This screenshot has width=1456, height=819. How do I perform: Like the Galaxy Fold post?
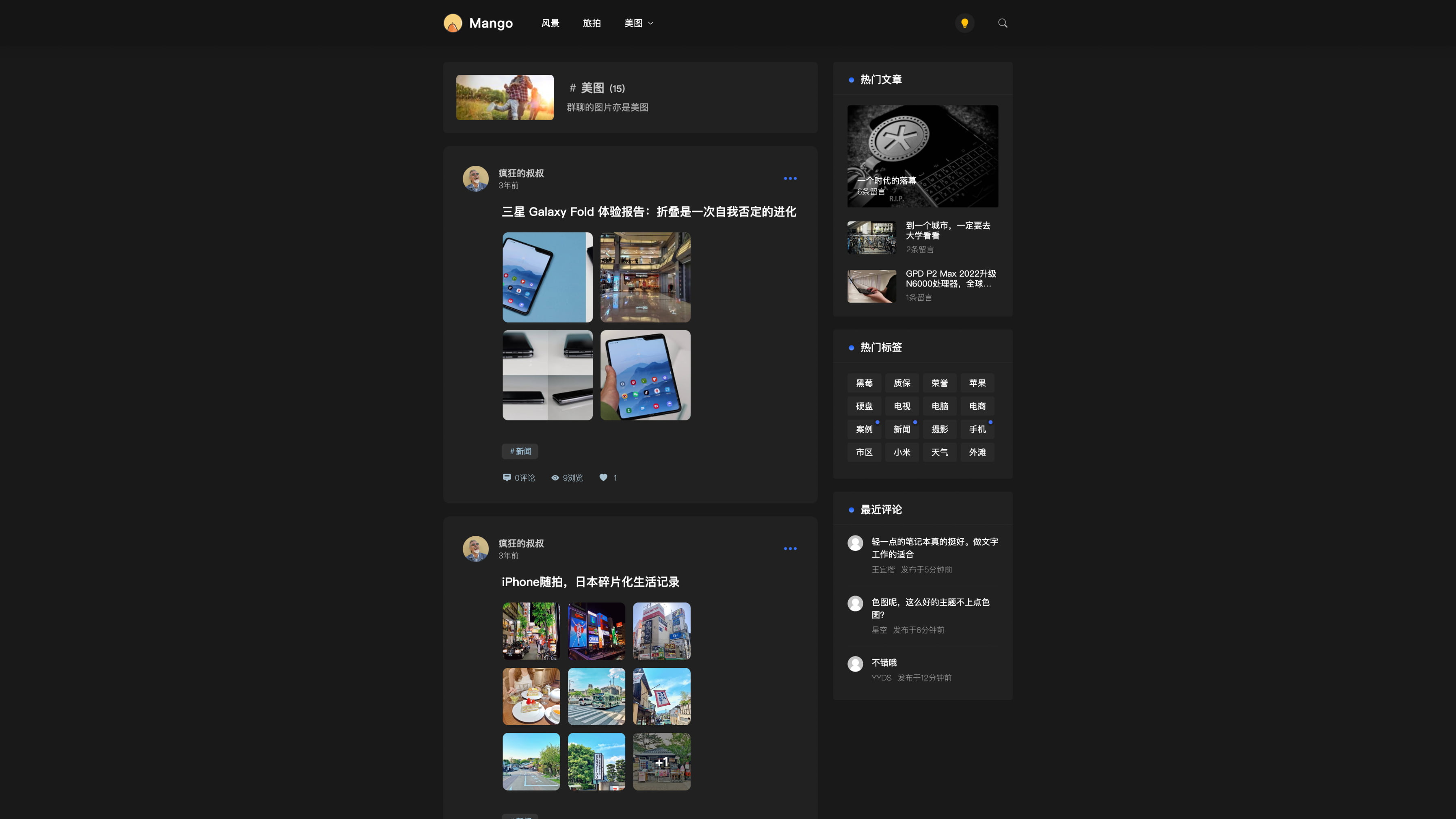pos(603,478)
